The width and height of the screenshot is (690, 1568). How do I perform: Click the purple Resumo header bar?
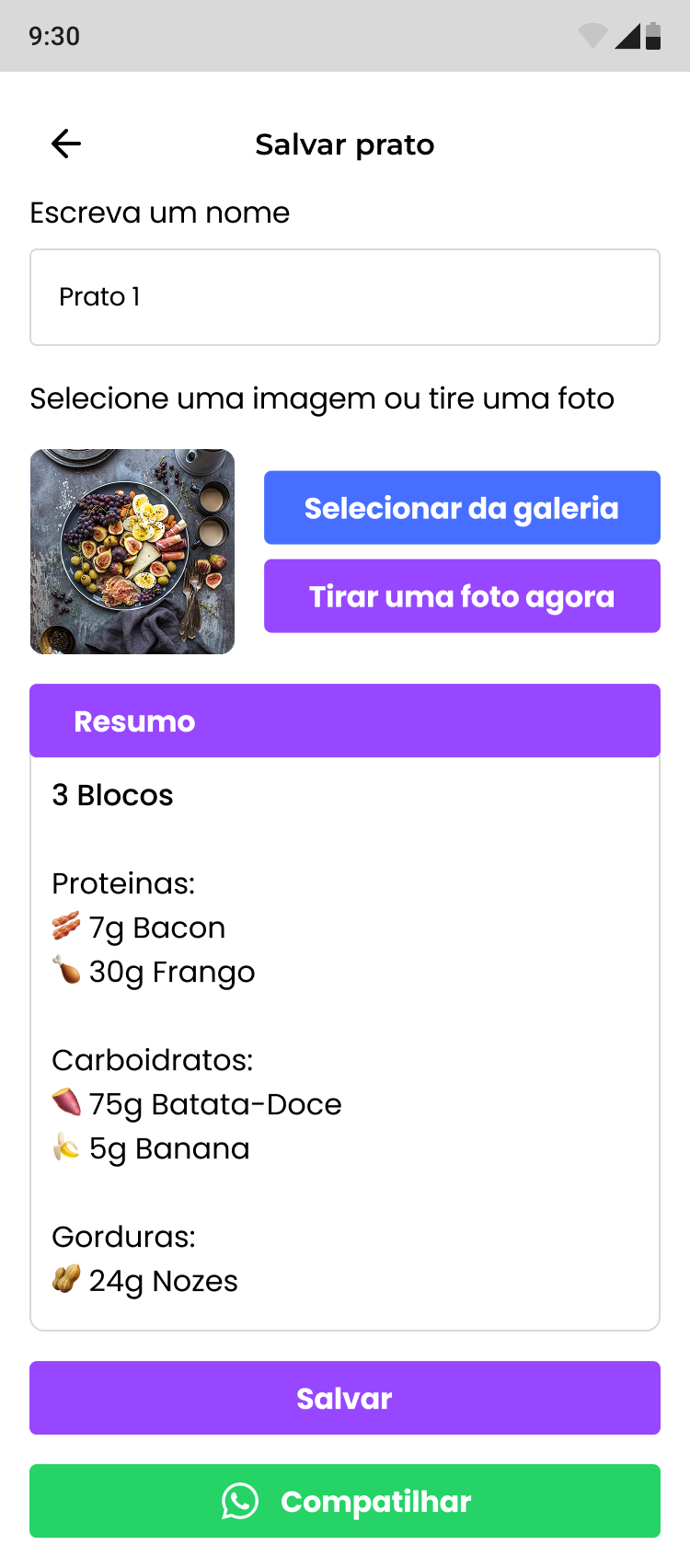tap(345, 721)
